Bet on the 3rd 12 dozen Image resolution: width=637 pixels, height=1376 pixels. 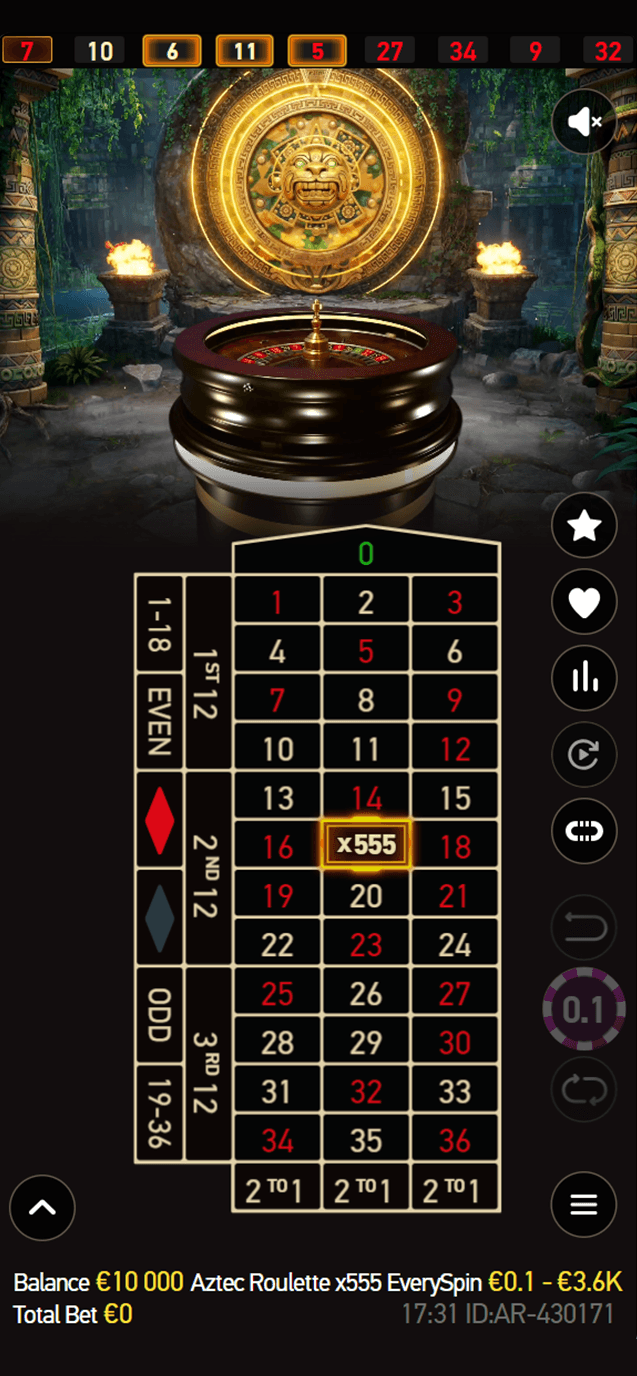(x=209, y=1063)
